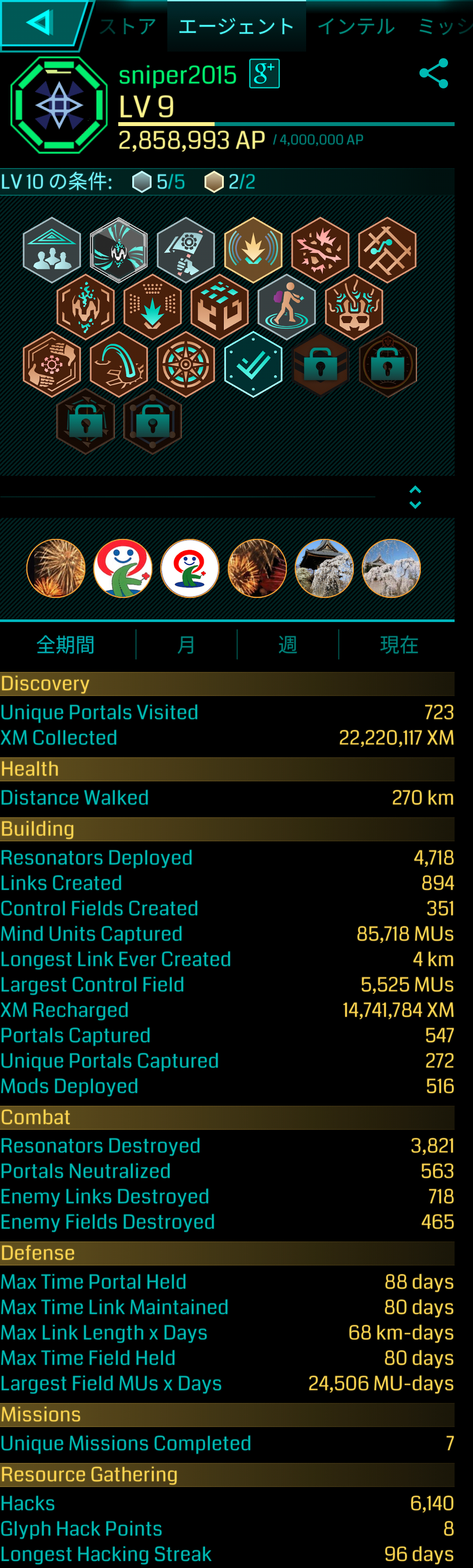Switch stats to 週
Screen dimensions: 473x1568
[287, 644]
